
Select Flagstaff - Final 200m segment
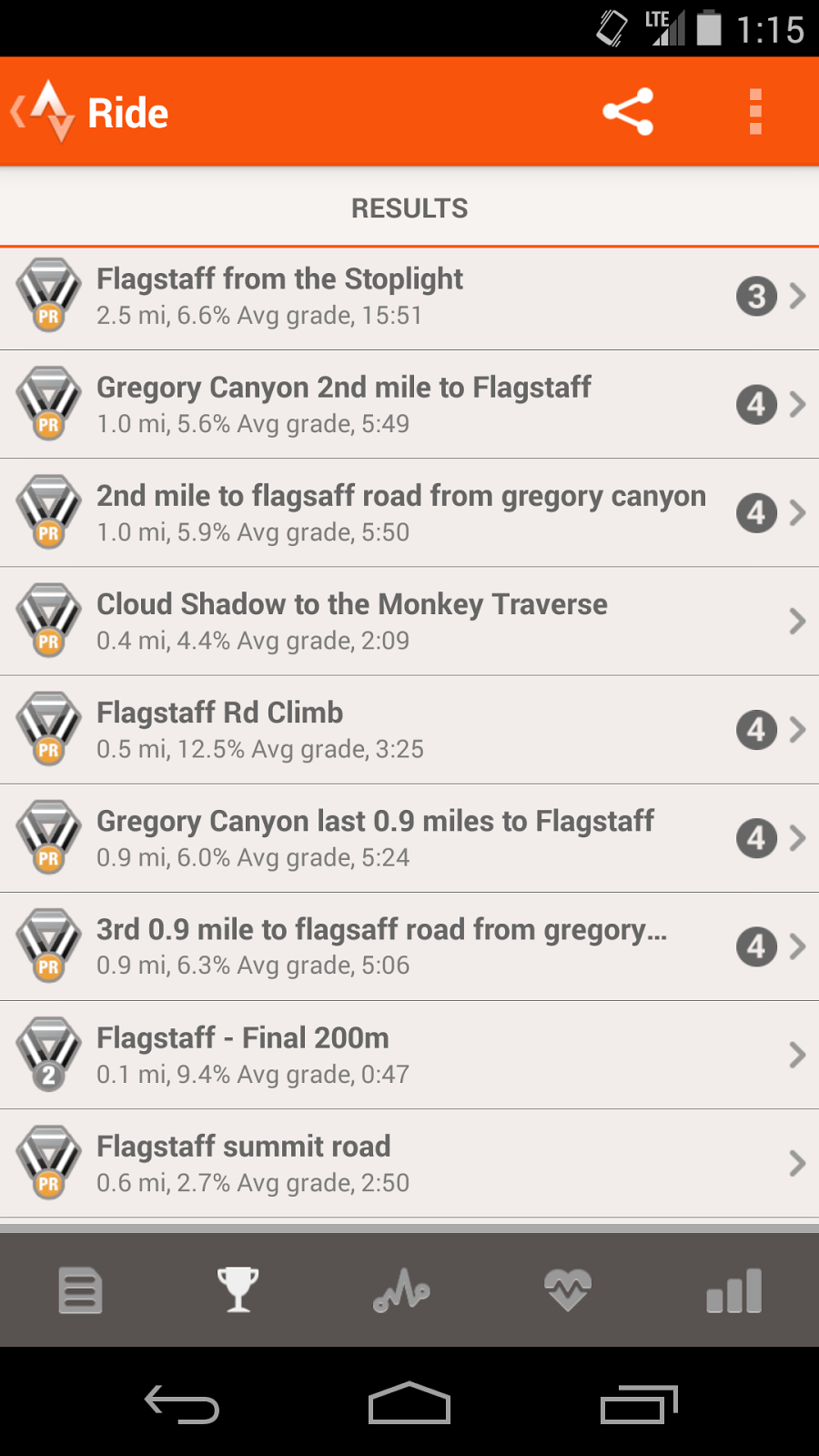(409, 1055)
